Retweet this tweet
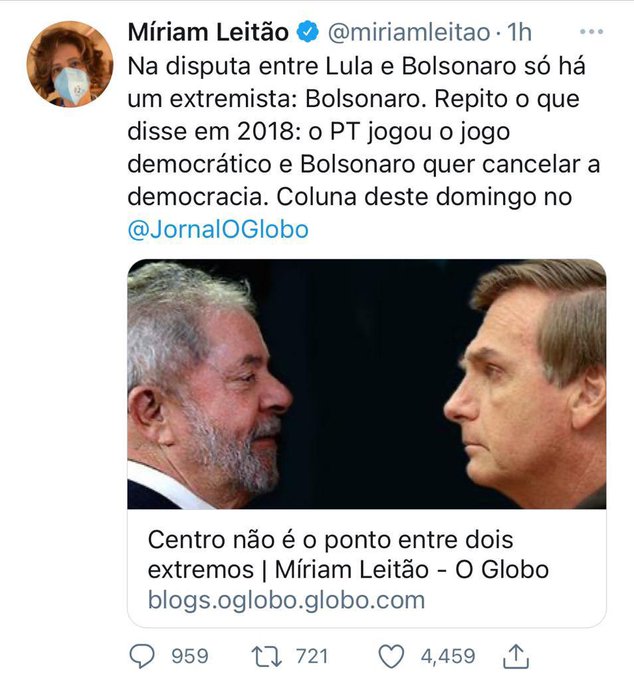The height and width of the screenshot is (680, 634). point(265,656)
